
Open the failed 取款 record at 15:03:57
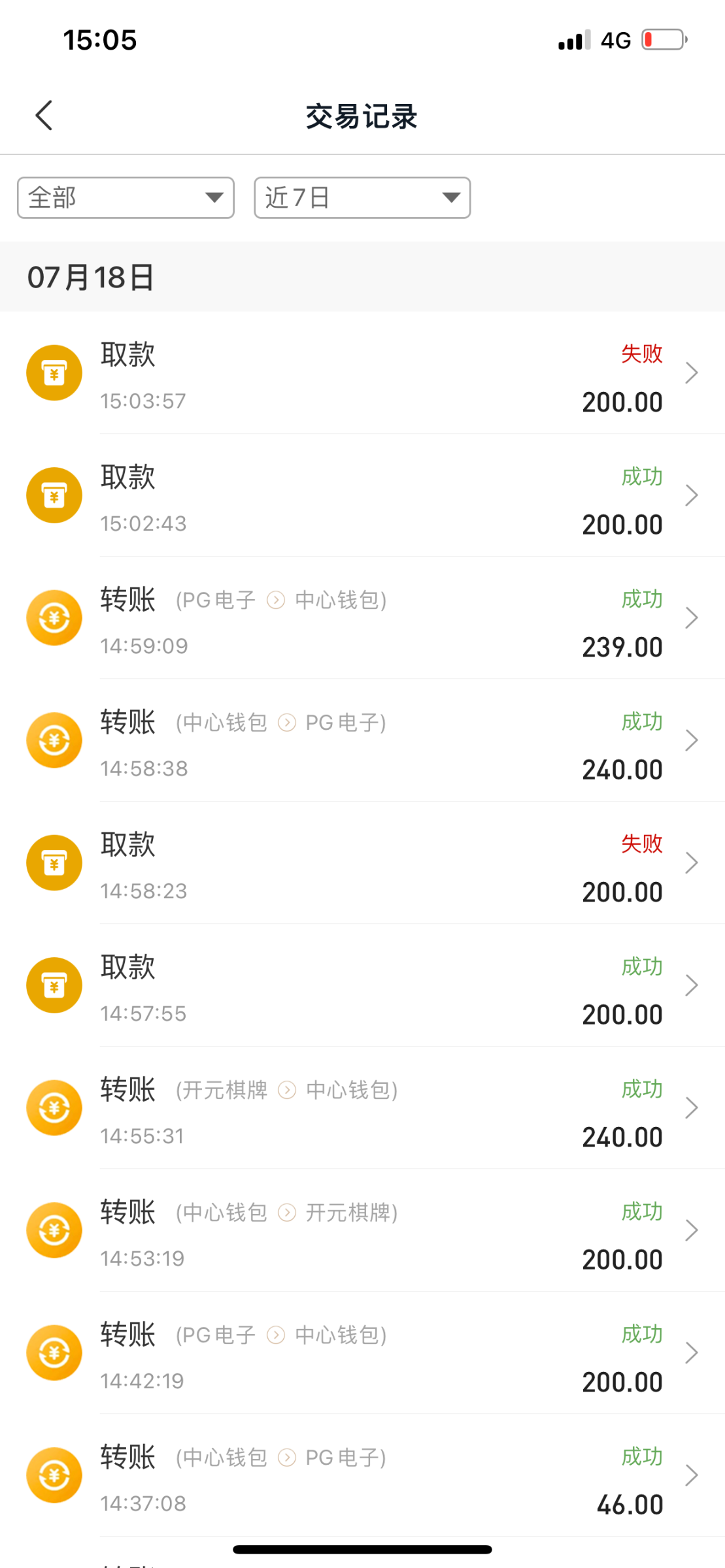[x=362, y=373]
